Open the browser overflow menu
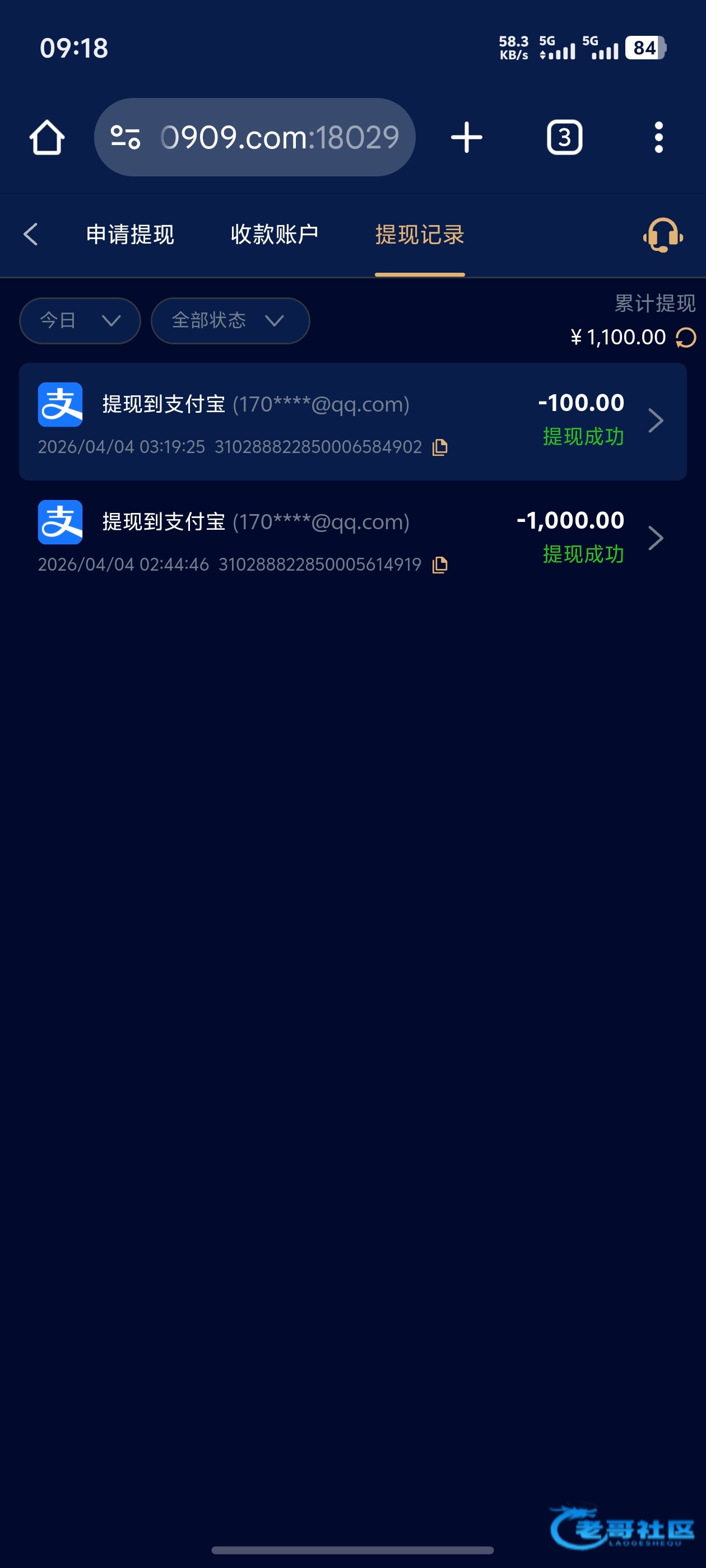706x1568 pixels. click(658, 138)
